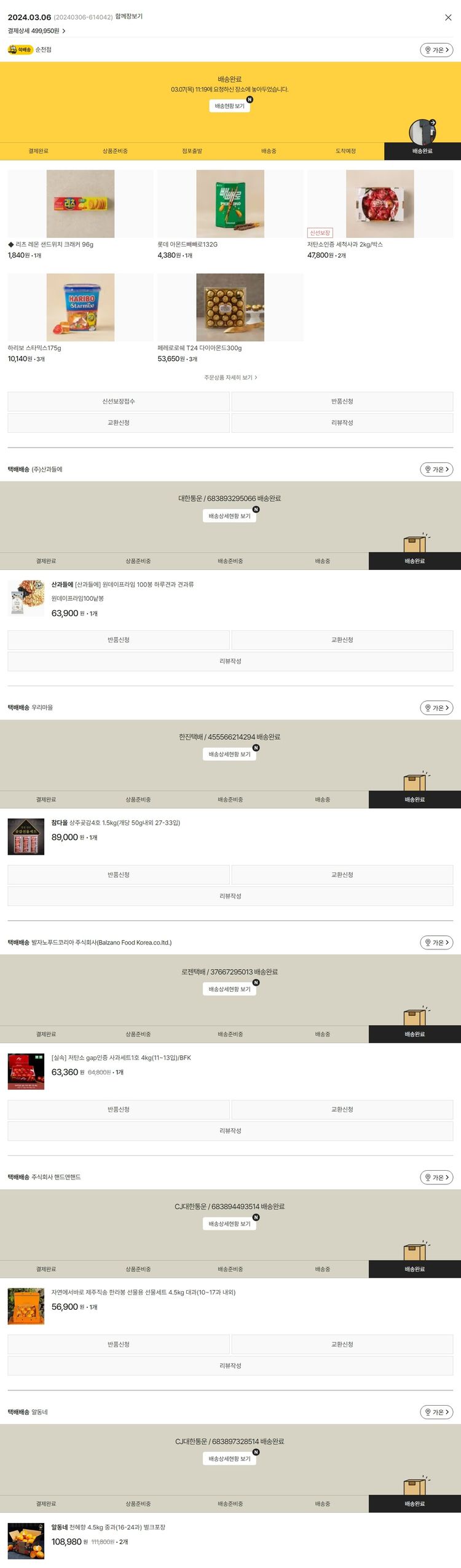
Task: Expand 주문상품 자세히 보기
Action: tap(230, 378)
